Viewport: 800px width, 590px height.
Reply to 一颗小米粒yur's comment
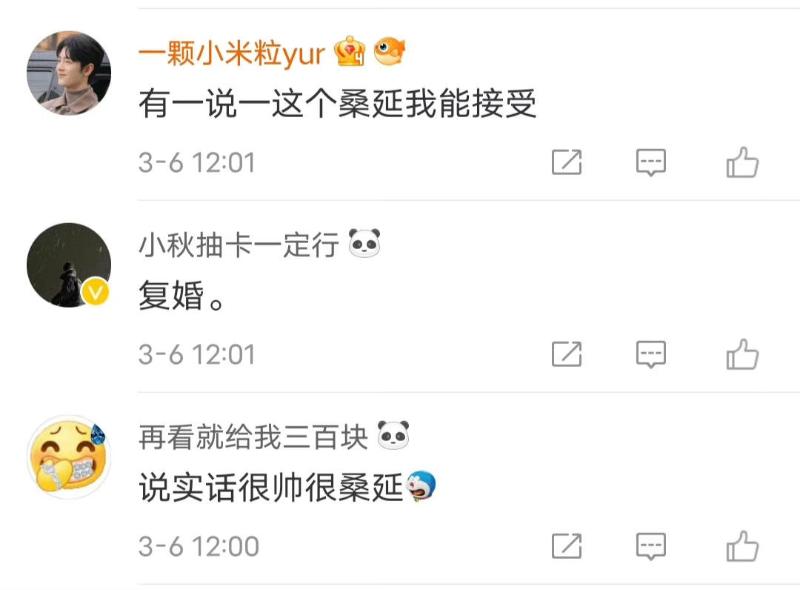651,162
